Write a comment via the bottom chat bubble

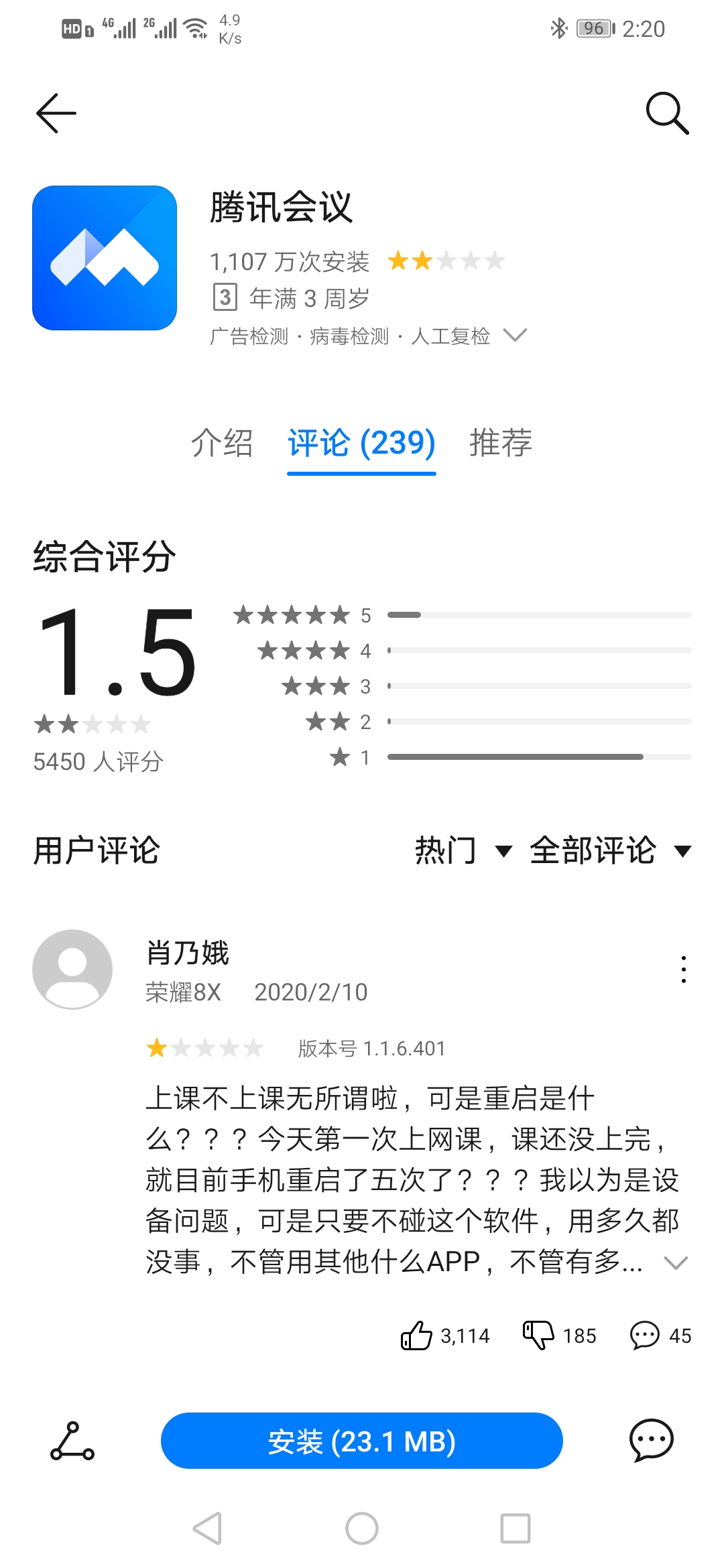pyautogui.click(x=651, y=1440)
